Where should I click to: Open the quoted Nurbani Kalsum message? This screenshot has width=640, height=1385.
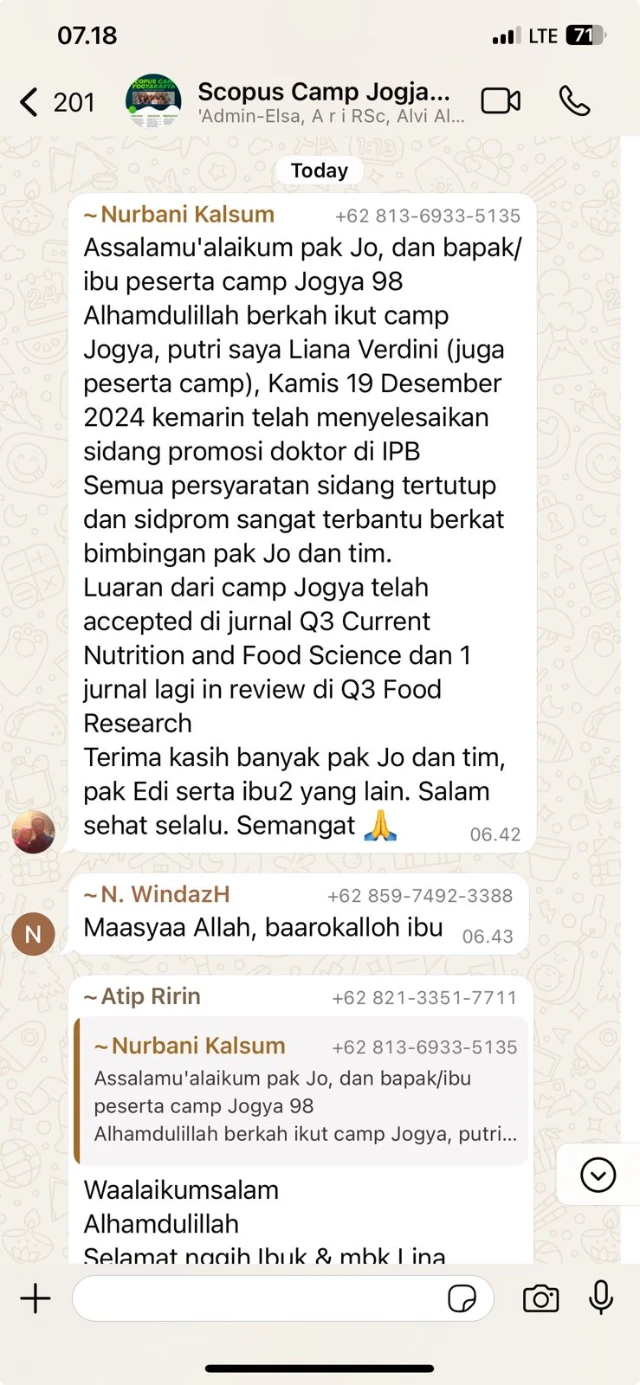point(301,1091)
